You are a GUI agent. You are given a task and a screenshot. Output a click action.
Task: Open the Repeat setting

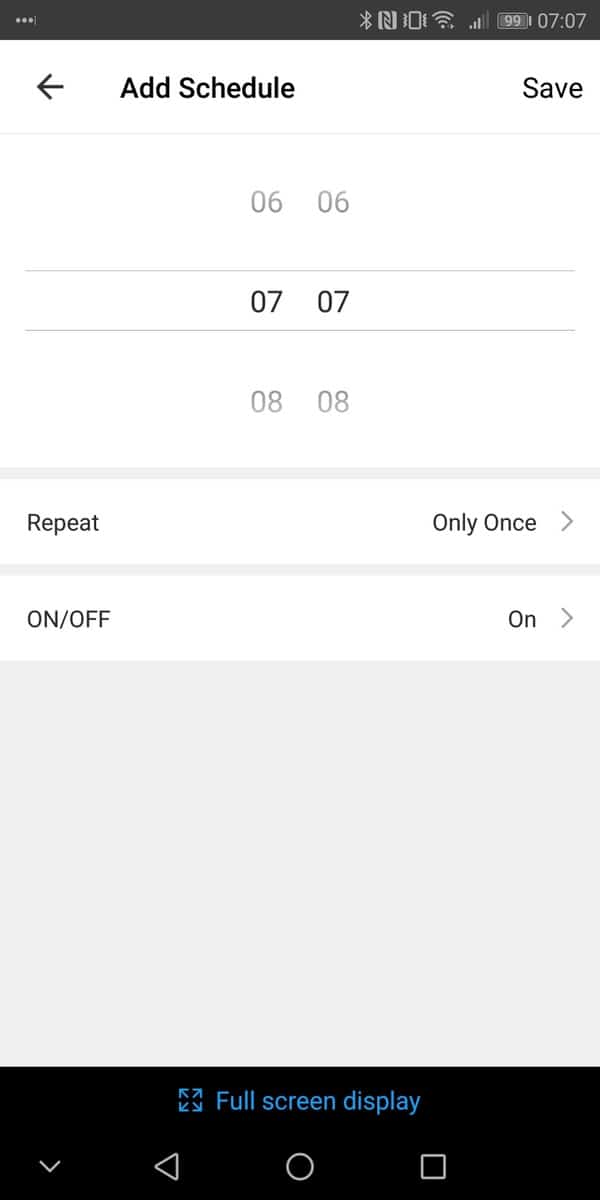click(x=300, y=522)
